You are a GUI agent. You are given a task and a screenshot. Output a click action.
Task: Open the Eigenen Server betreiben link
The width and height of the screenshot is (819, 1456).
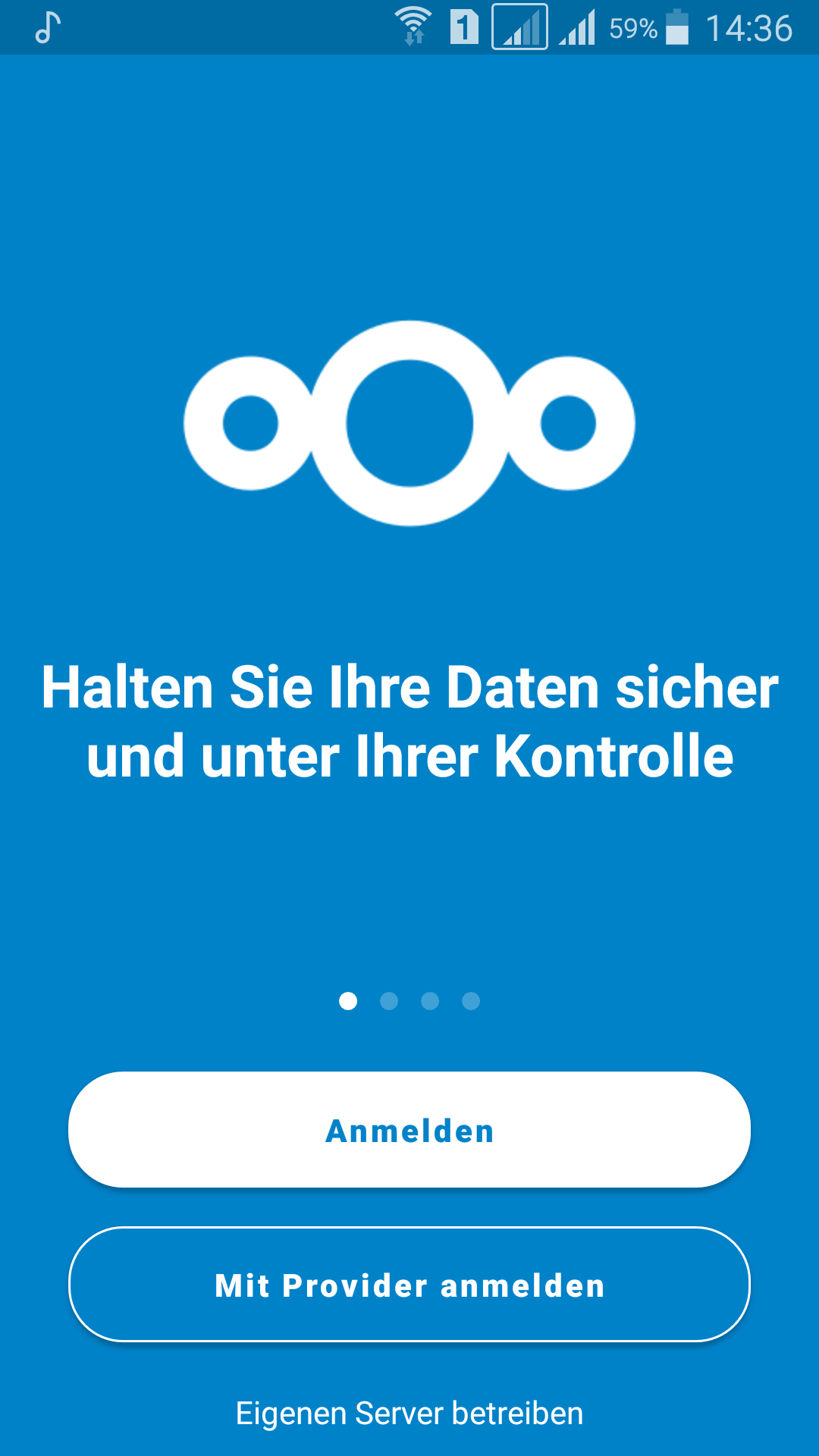click(x=409, y=1414)
